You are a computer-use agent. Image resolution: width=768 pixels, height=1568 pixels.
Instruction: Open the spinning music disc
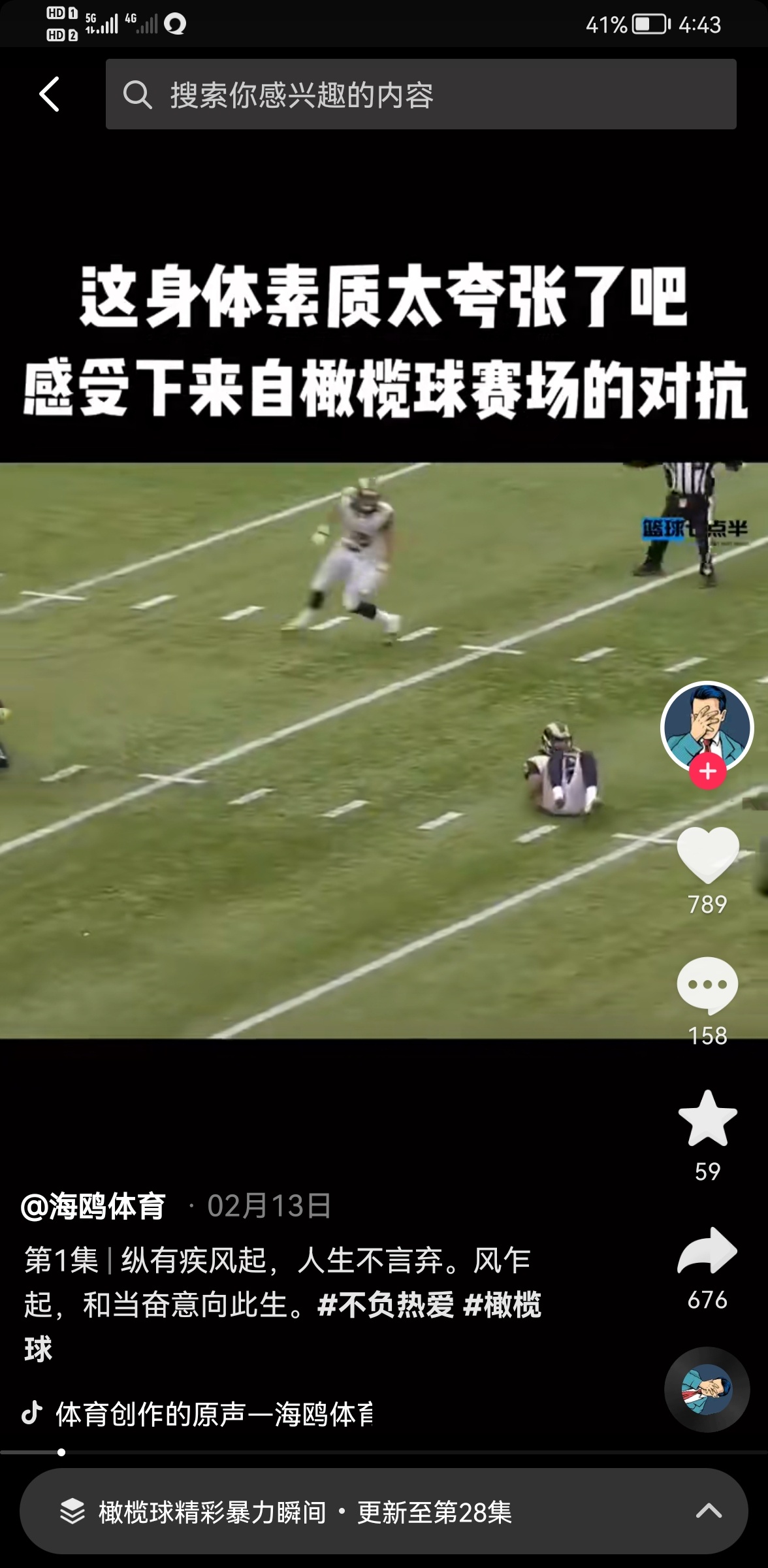click(x=707, y=1389)
